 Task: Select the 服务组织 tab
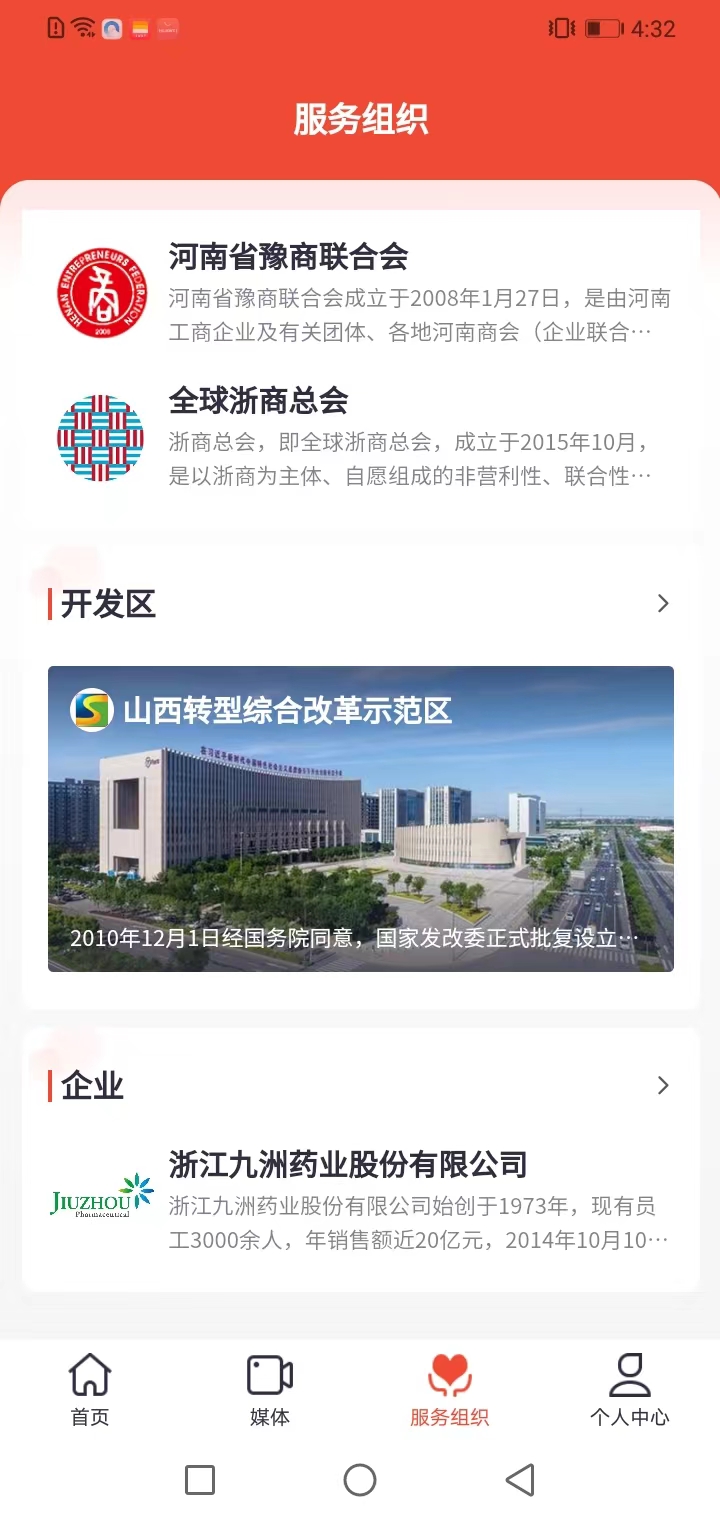pyautogui.click(x=450, y=1390)
